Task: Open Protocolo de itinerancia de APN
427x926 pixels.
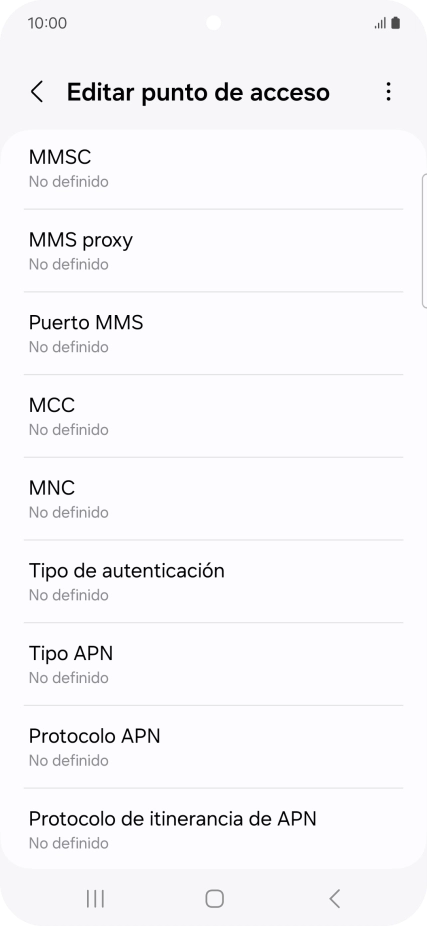Action: click(213, 828)
